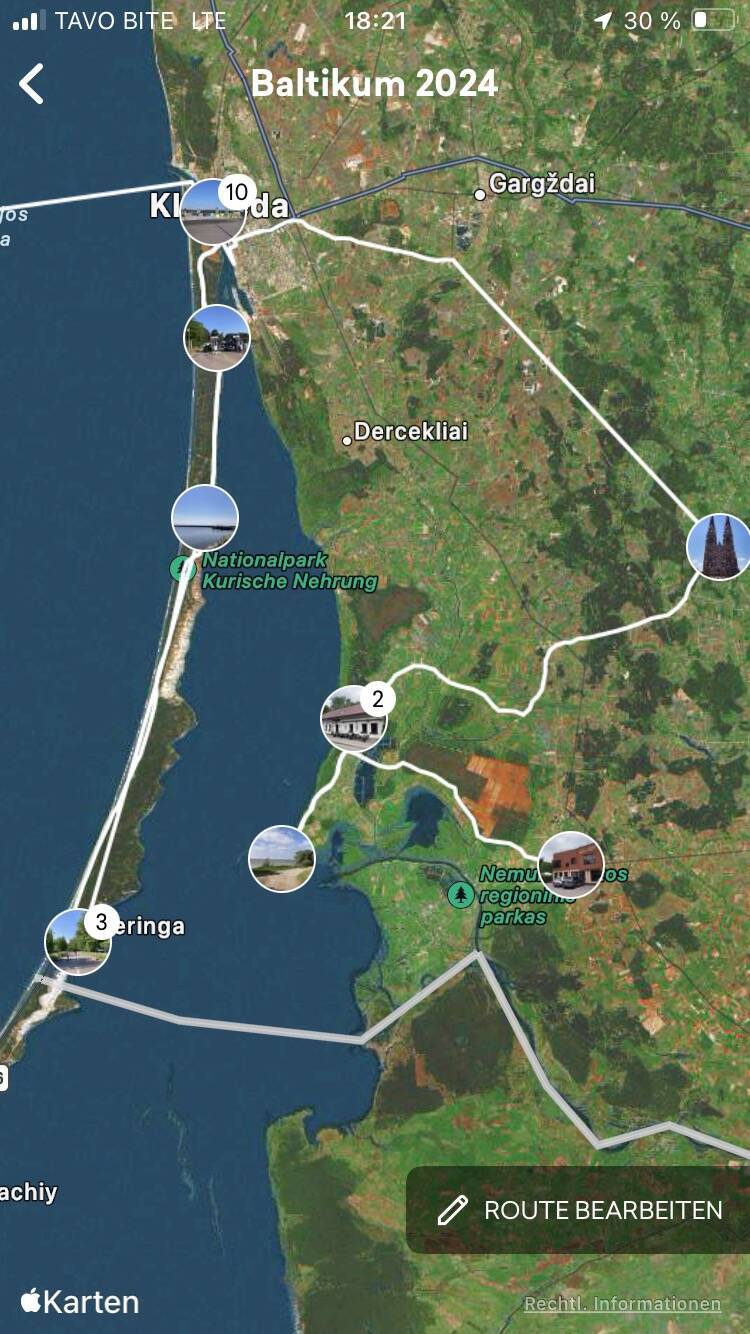Open the Rechtl. Informationen link
Viewport: 750px width, 1334px height.
coord(622,1304)
